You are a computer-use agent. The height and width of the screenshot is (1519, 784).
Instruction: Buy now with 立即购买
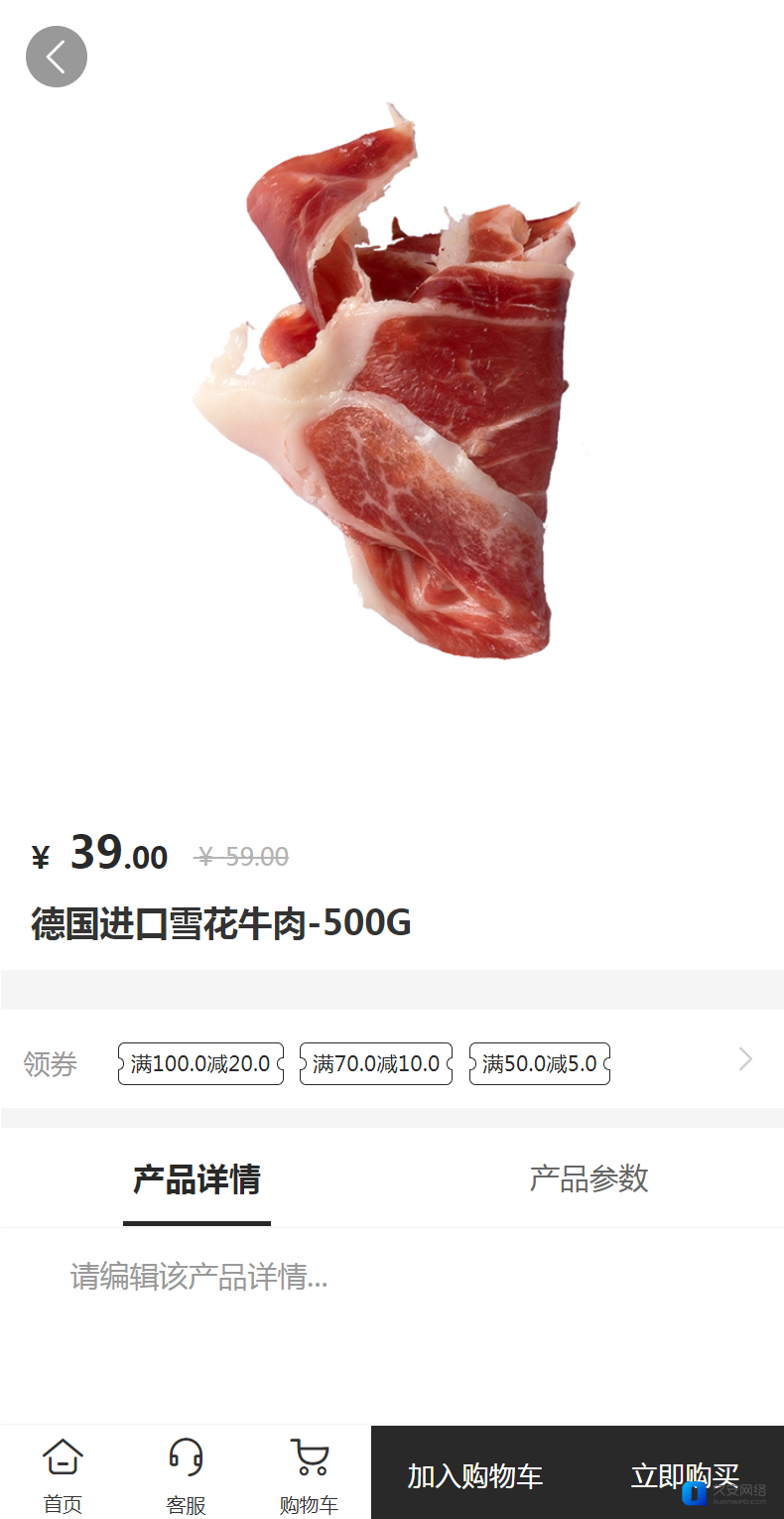coord(685,1476)
